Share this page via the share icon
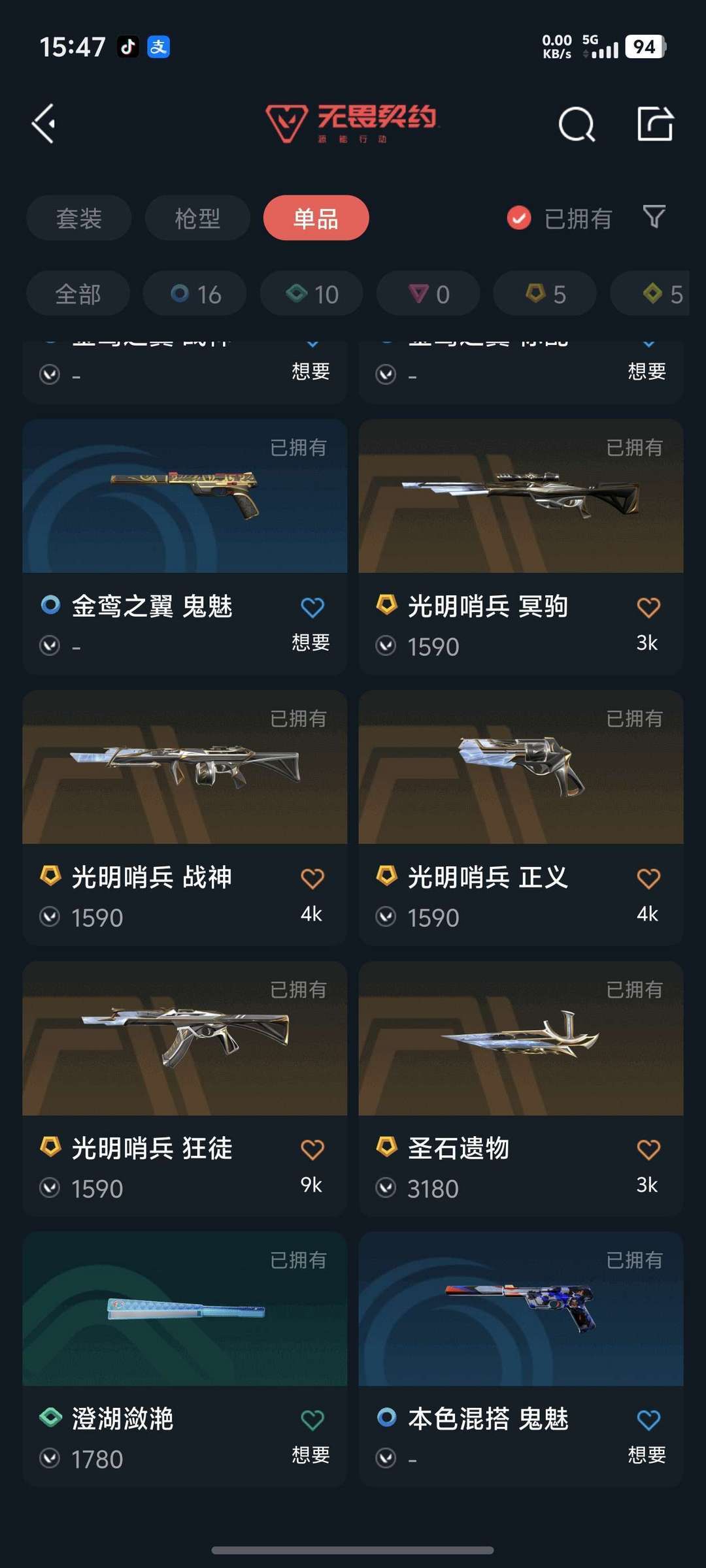This screenshot has height=1568, width=706. [655, 123]
